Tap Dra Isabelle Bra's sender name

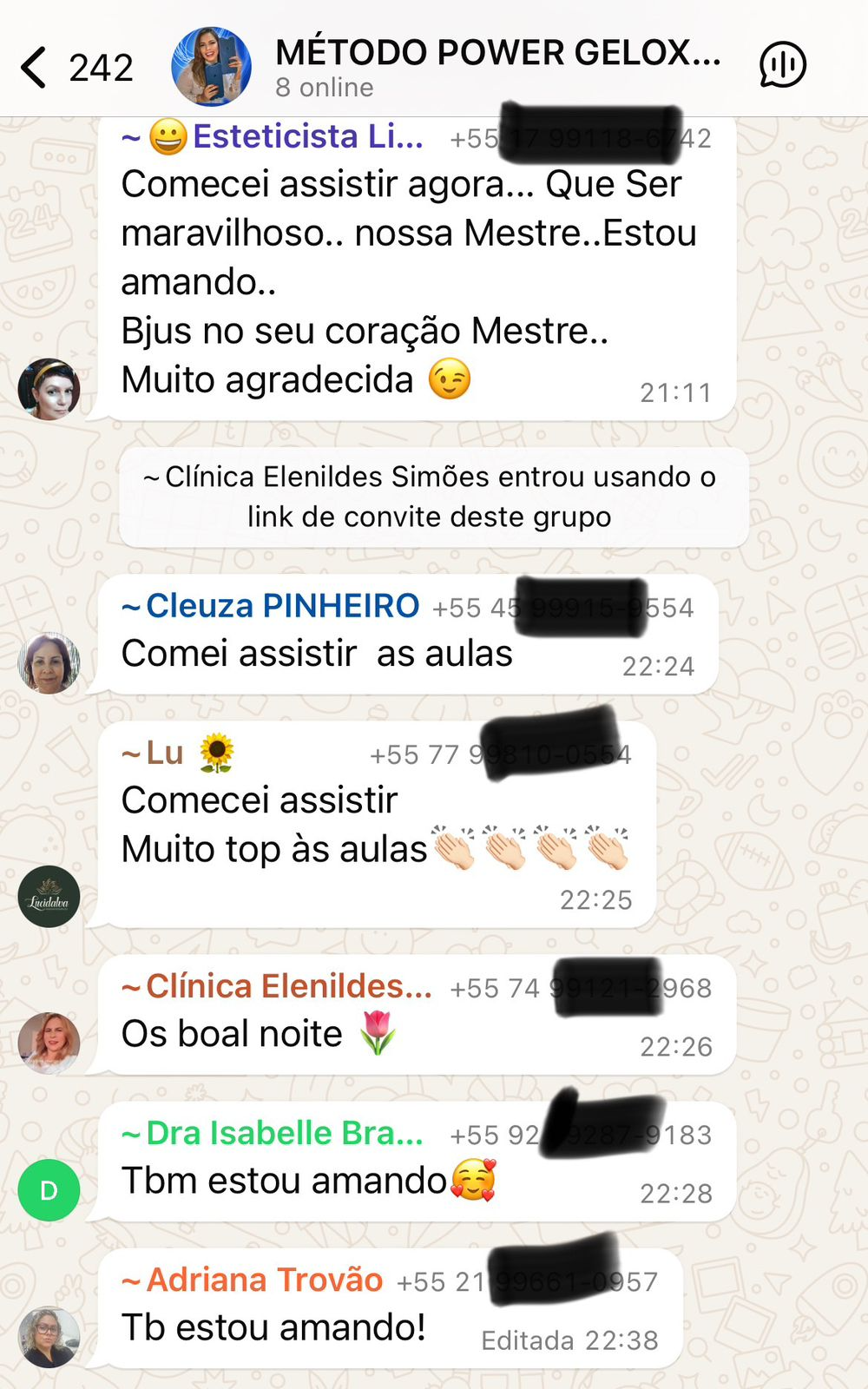pos(284,1133)
